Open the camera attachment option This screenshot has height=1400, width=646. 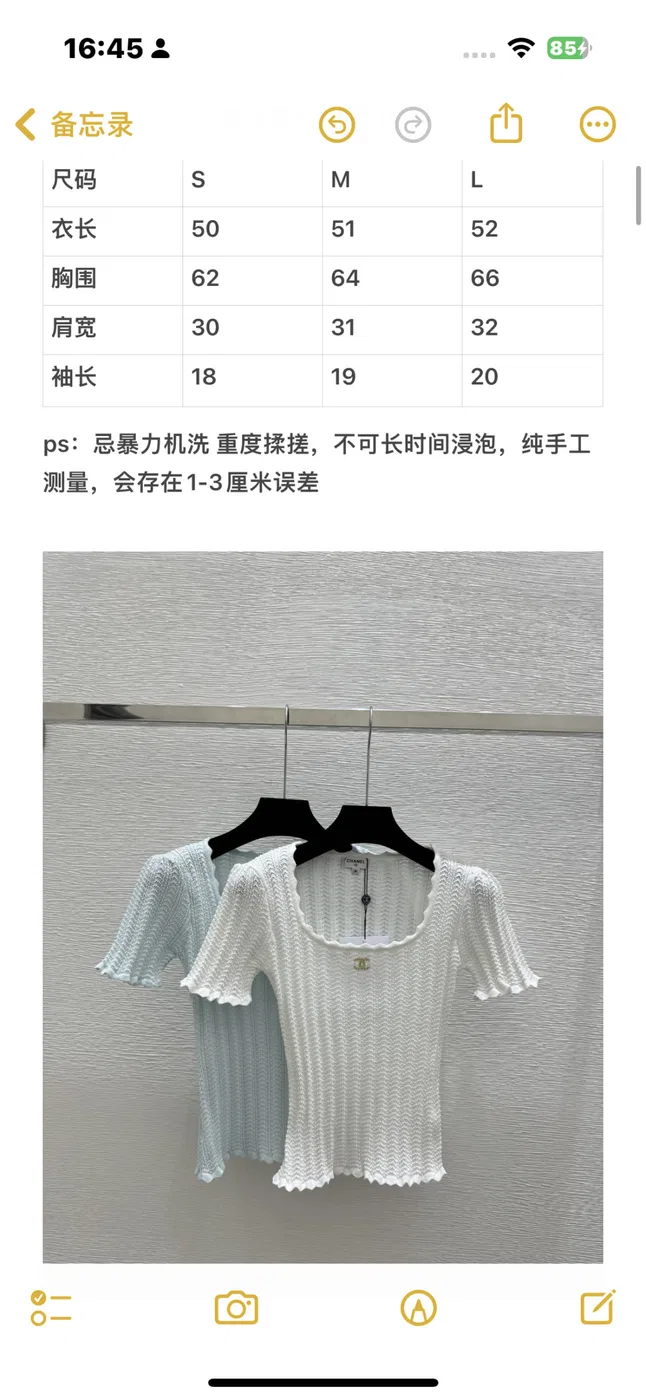point(237,1307)
